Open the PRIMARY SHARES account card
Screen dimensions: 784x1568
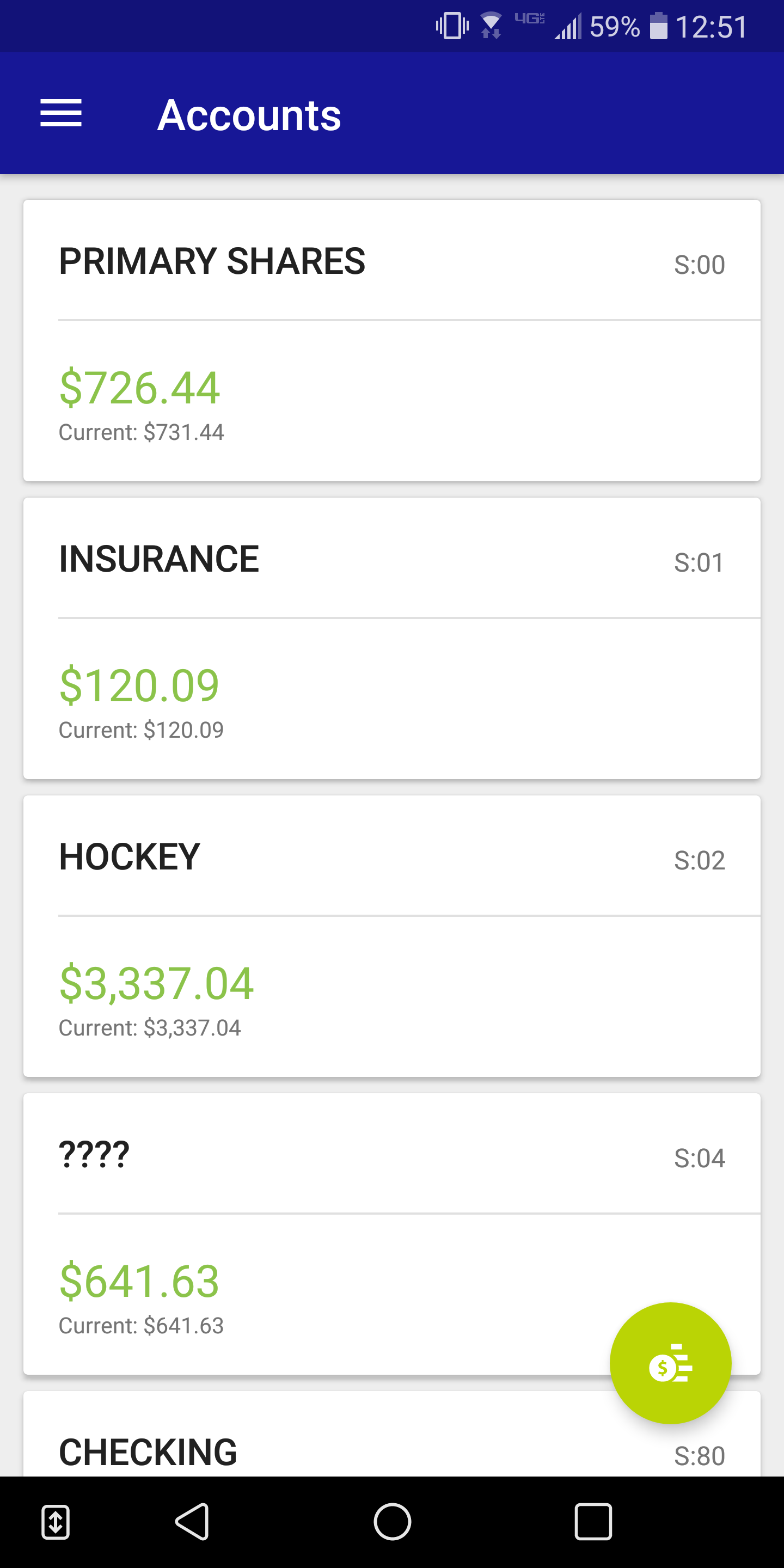[392, 340]
